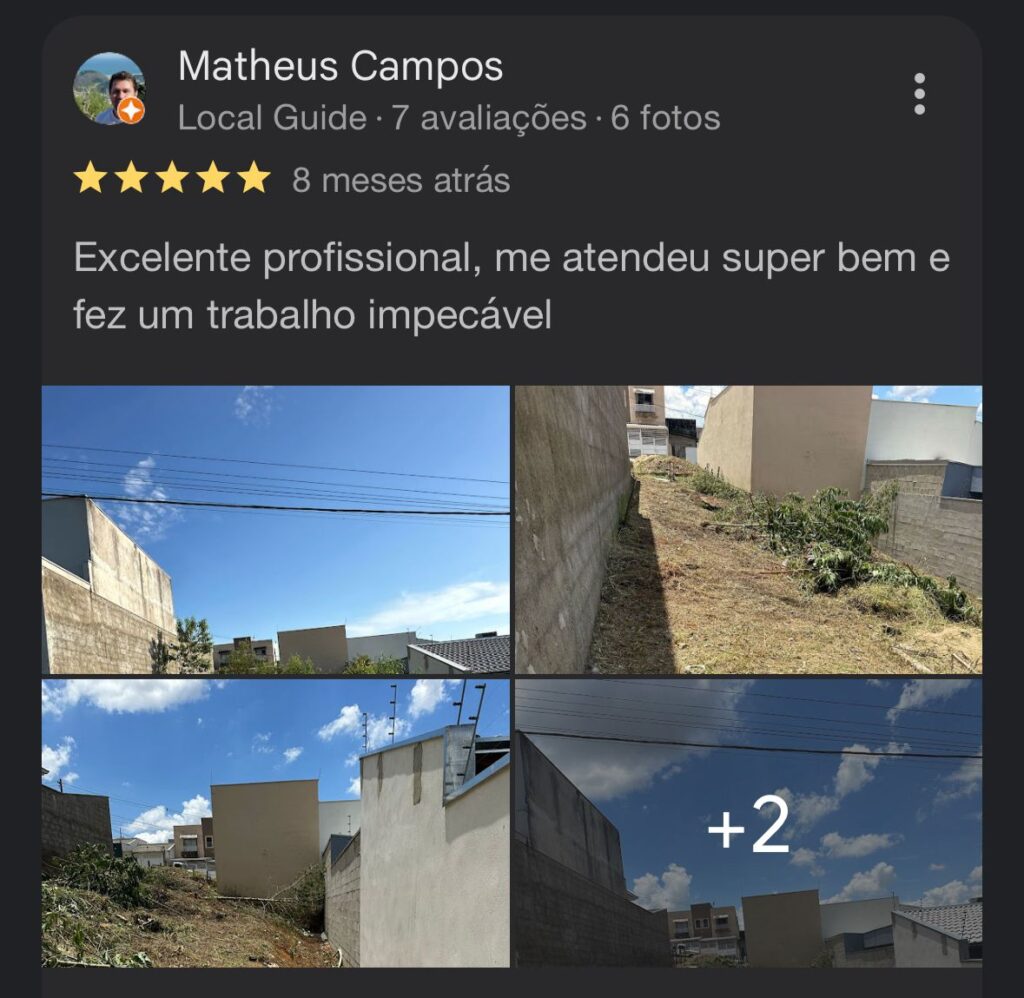Open the photo of the wall with electric fence

pos(275,823)
